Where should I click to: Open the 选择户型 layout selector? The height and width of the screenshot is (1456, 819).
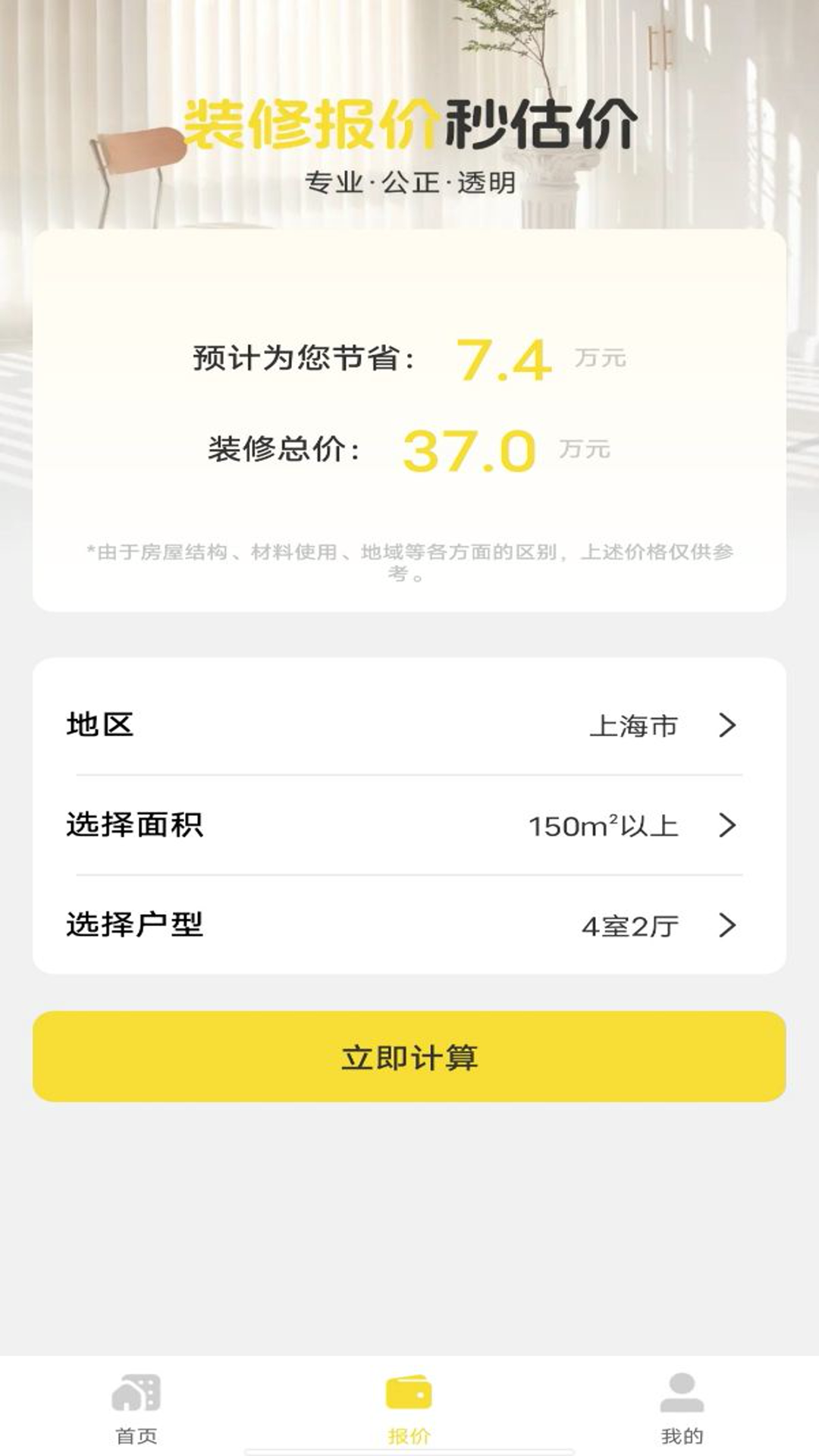point(409,924)
